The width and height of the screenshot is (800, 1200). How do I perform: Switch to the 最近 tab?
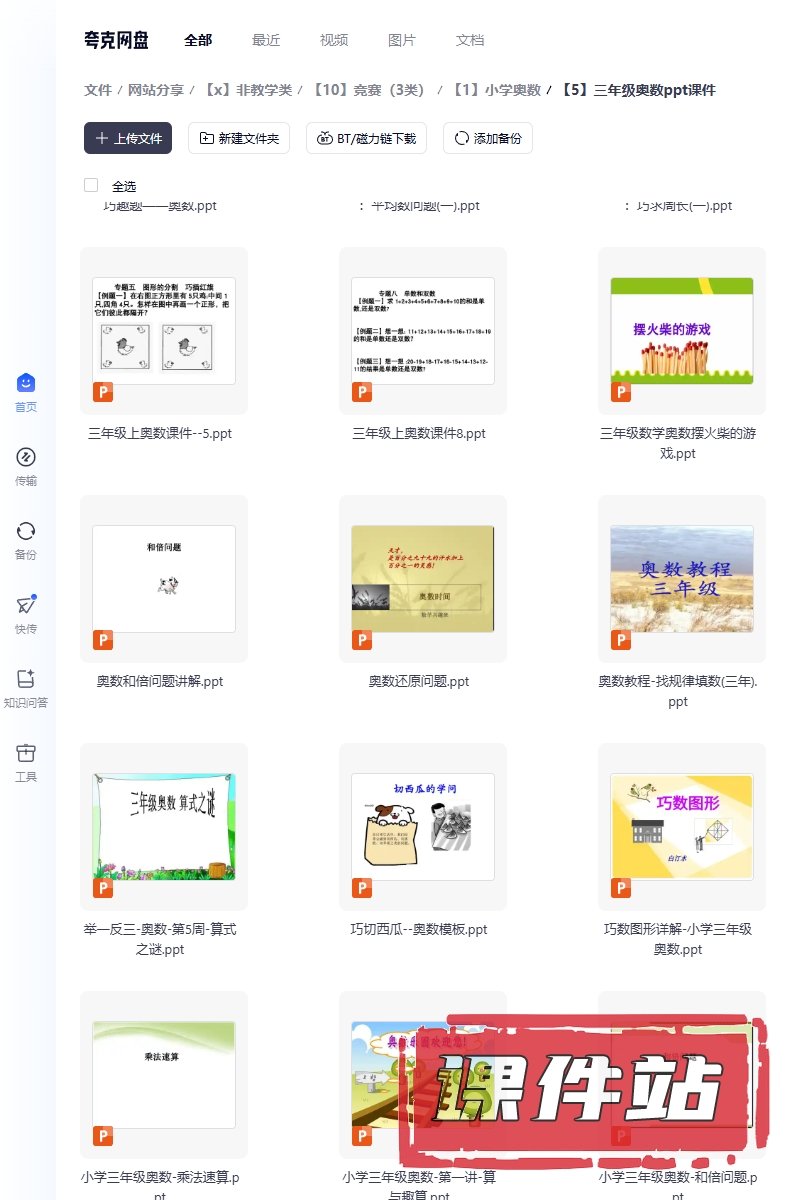pyautogui.click(x=266, y=40)
